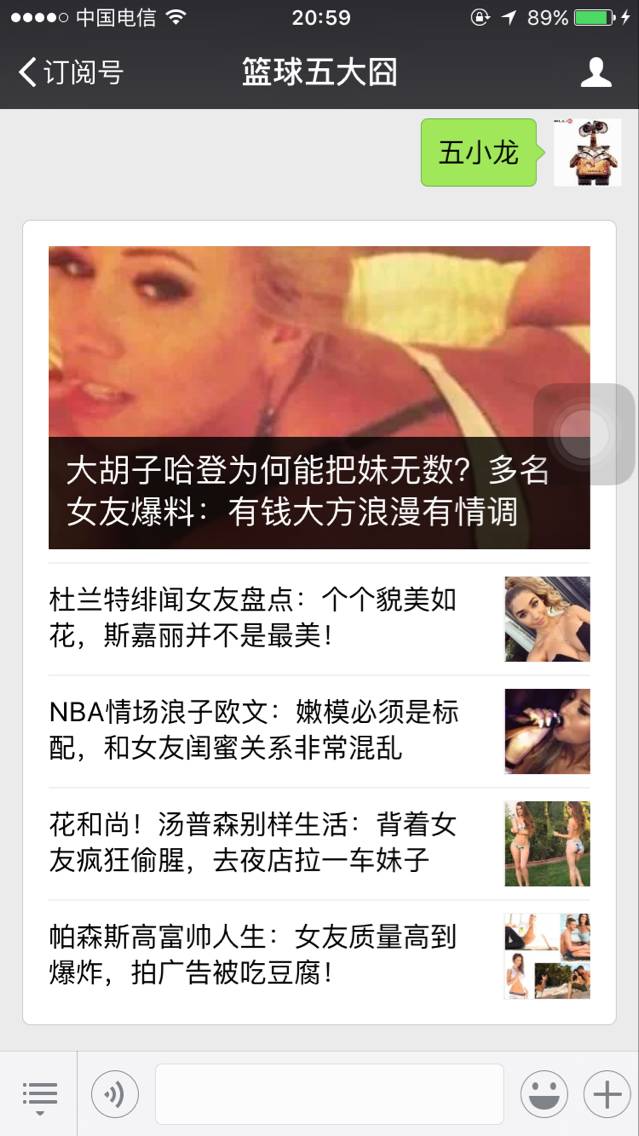This screenshot has width=639, height=1136.
Task: Open the account profile icon
Action: tap(596, 72)
